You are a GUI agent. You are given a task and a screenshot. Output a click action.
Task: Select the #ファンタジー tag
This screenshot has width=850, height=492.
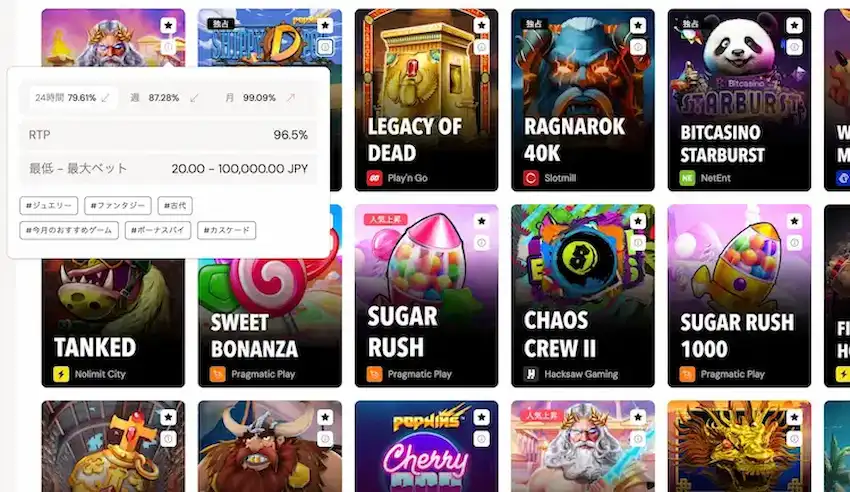click(117, 206)
